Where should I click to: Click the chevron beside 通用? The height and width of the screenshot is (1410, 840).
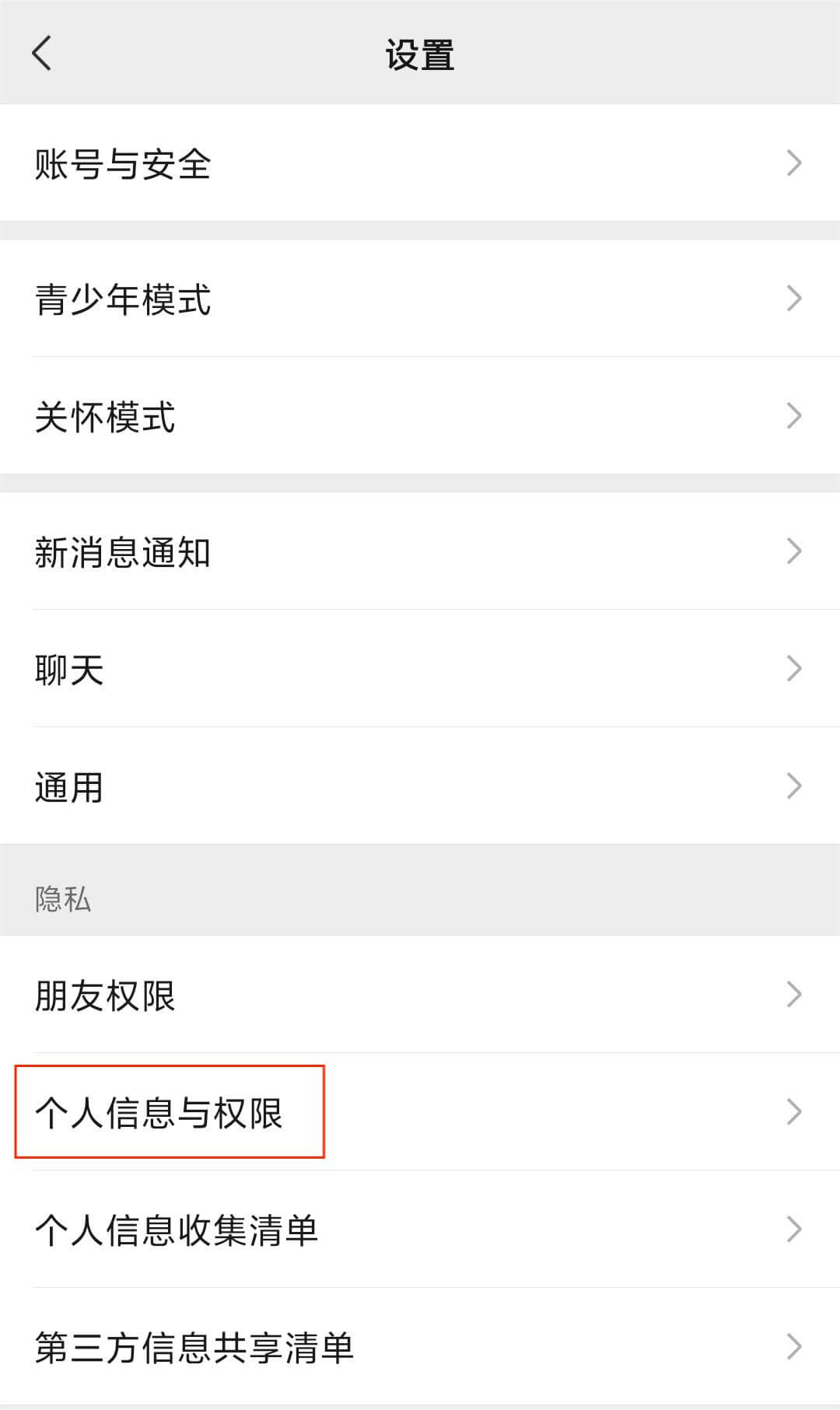(794, 786)
